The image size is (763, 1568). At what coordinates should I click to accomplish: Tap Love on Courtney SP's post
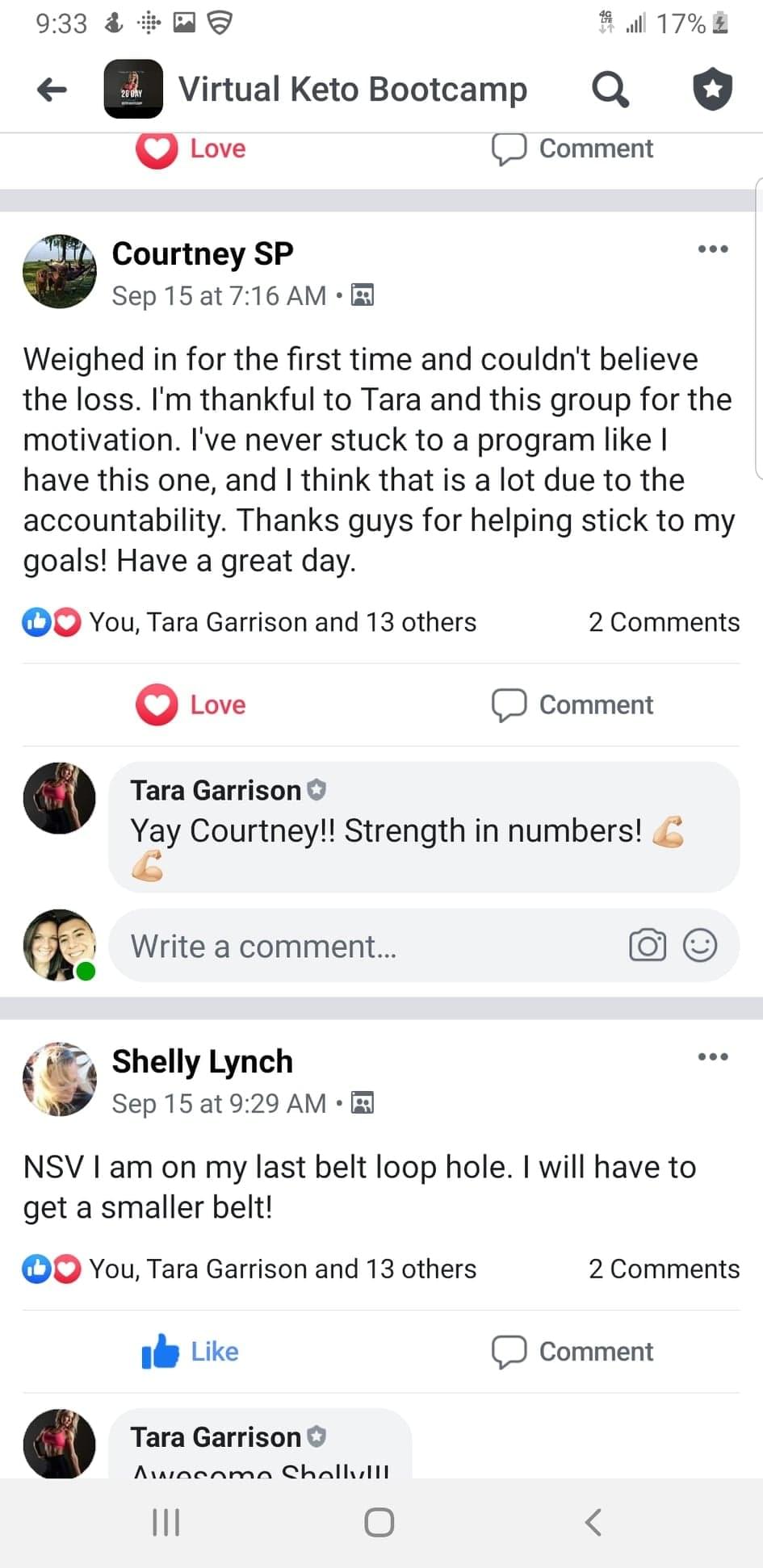(191, 705)
